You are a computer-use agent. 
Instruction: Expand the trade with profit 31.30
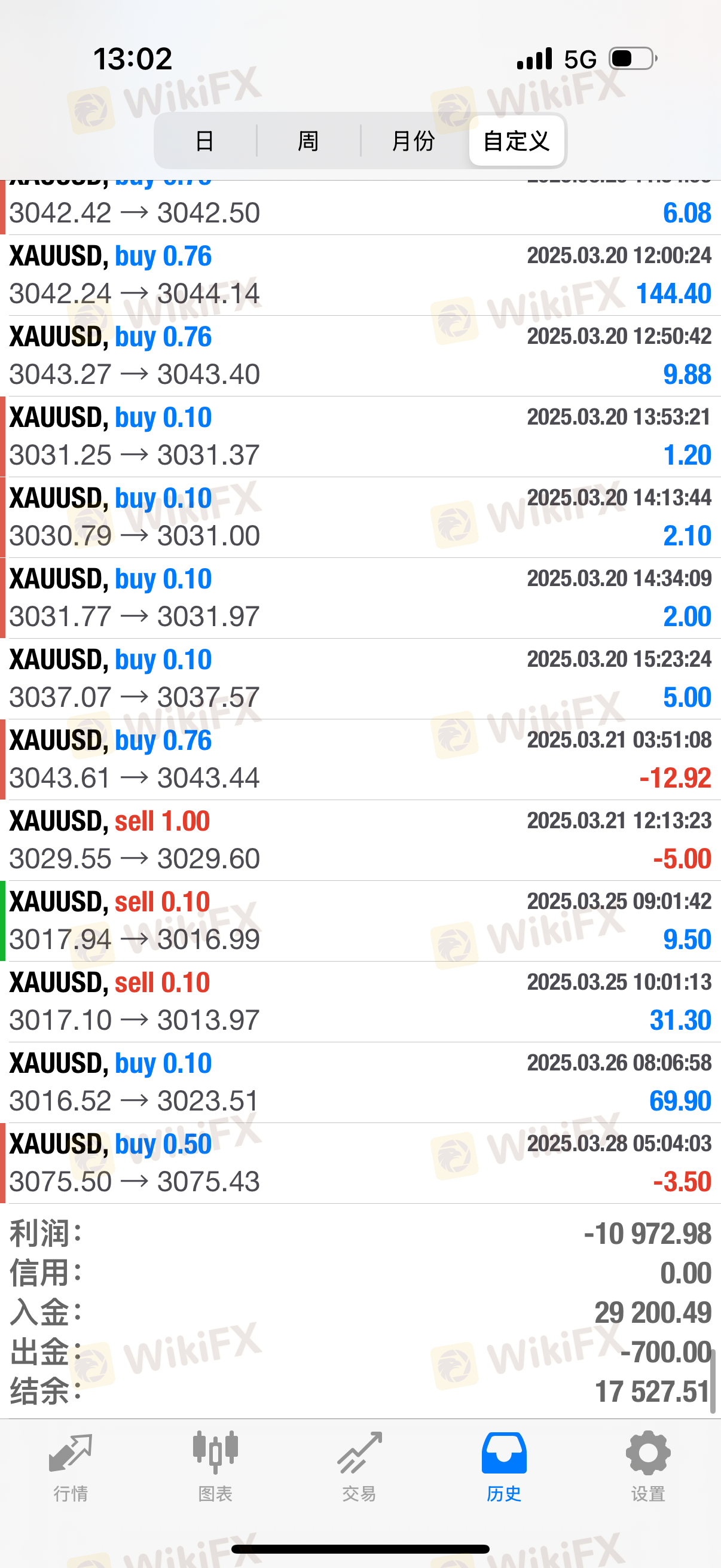point(360,1002)
